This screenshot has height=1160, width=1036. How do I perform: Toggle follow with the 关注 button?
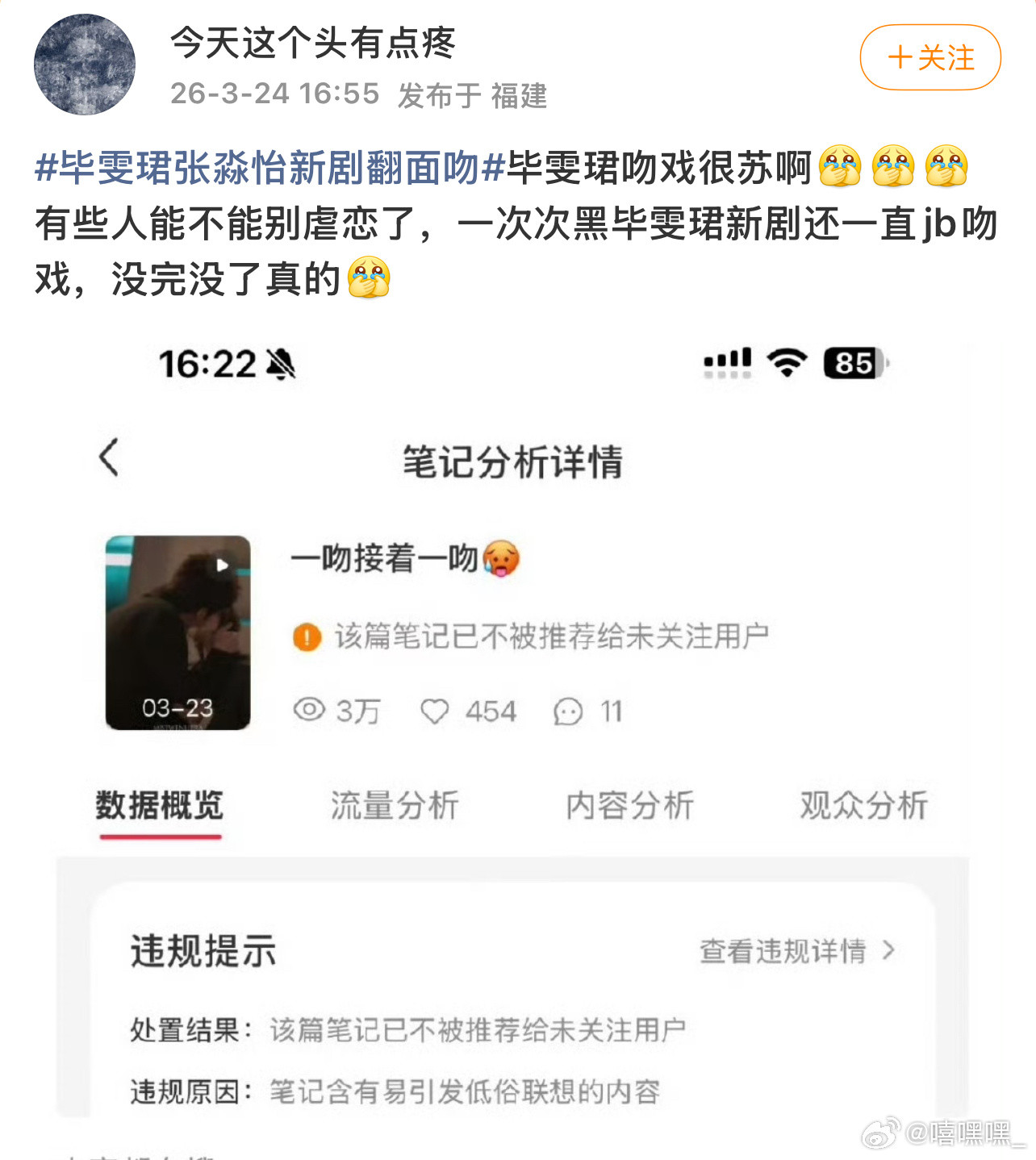929,58
